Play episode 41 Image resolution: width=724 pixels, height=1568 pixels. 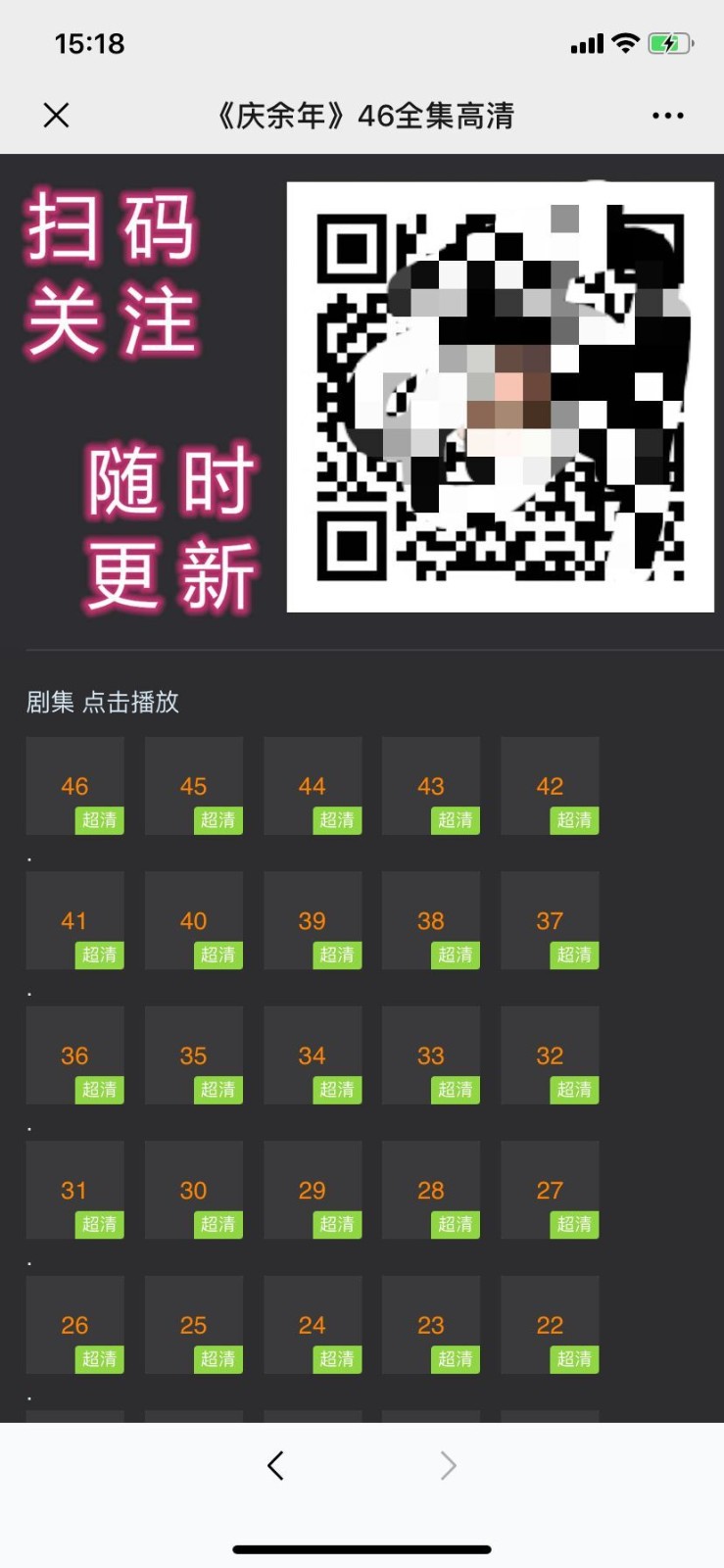click(75, 921)
